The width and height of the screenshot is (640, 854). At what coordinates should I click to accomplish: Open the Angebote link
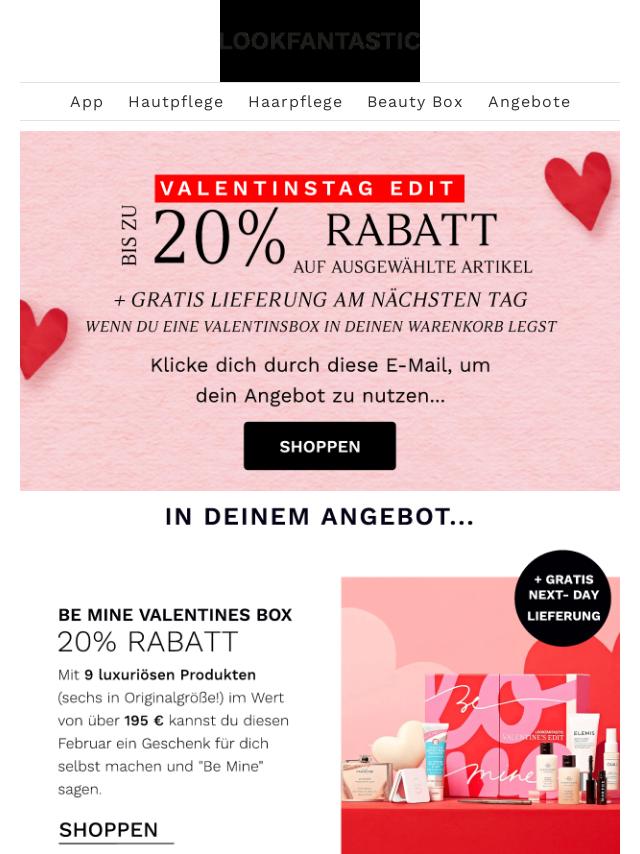click(x=529, y=102)
